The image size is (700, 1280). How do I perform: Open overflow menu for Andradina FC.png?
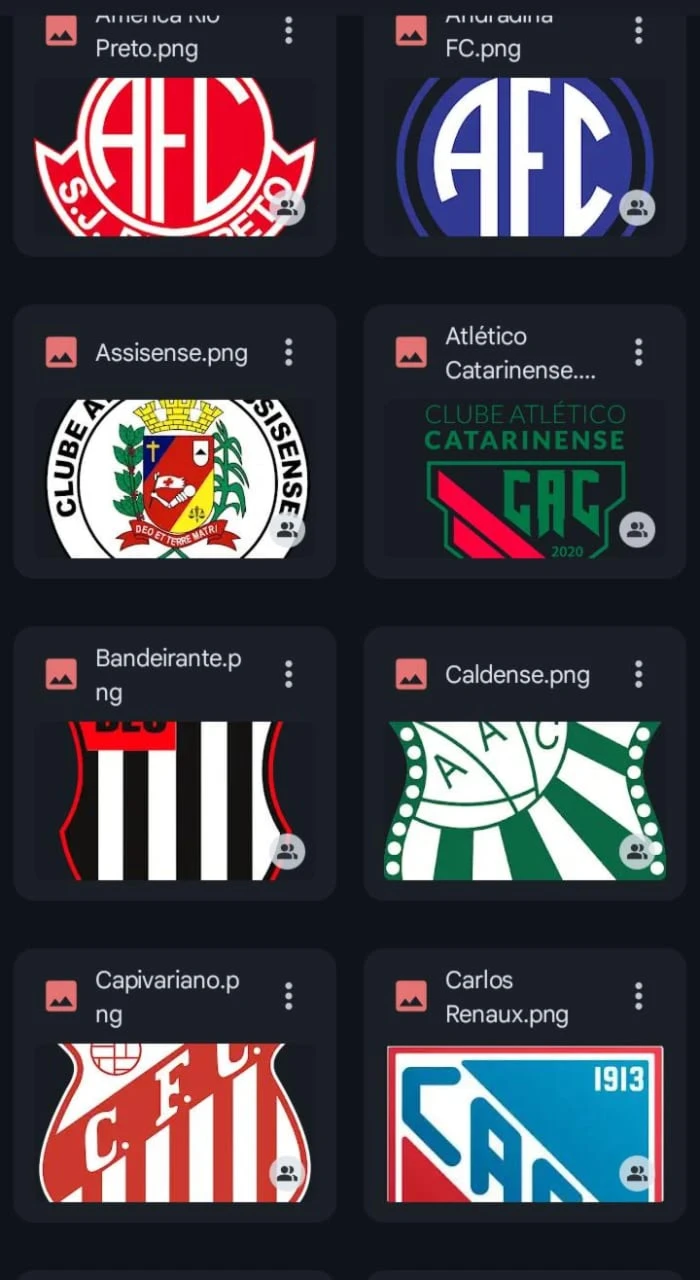pyautogui.click(x=638, y=31)
